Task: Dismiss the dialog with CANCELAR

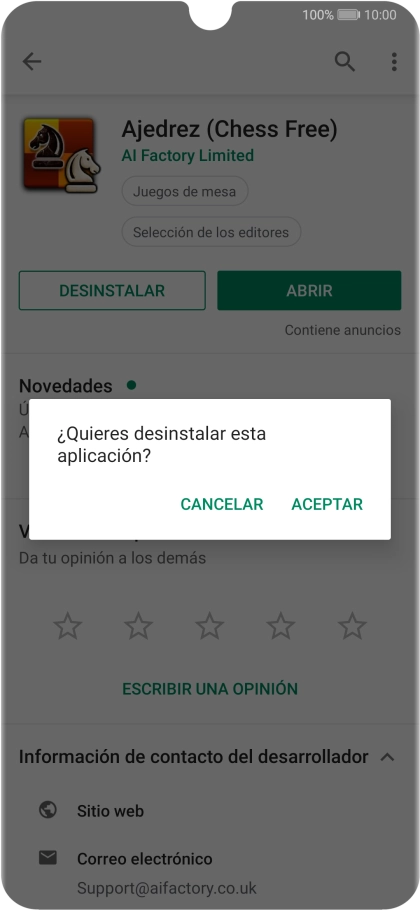Action: tap(222, 504)
